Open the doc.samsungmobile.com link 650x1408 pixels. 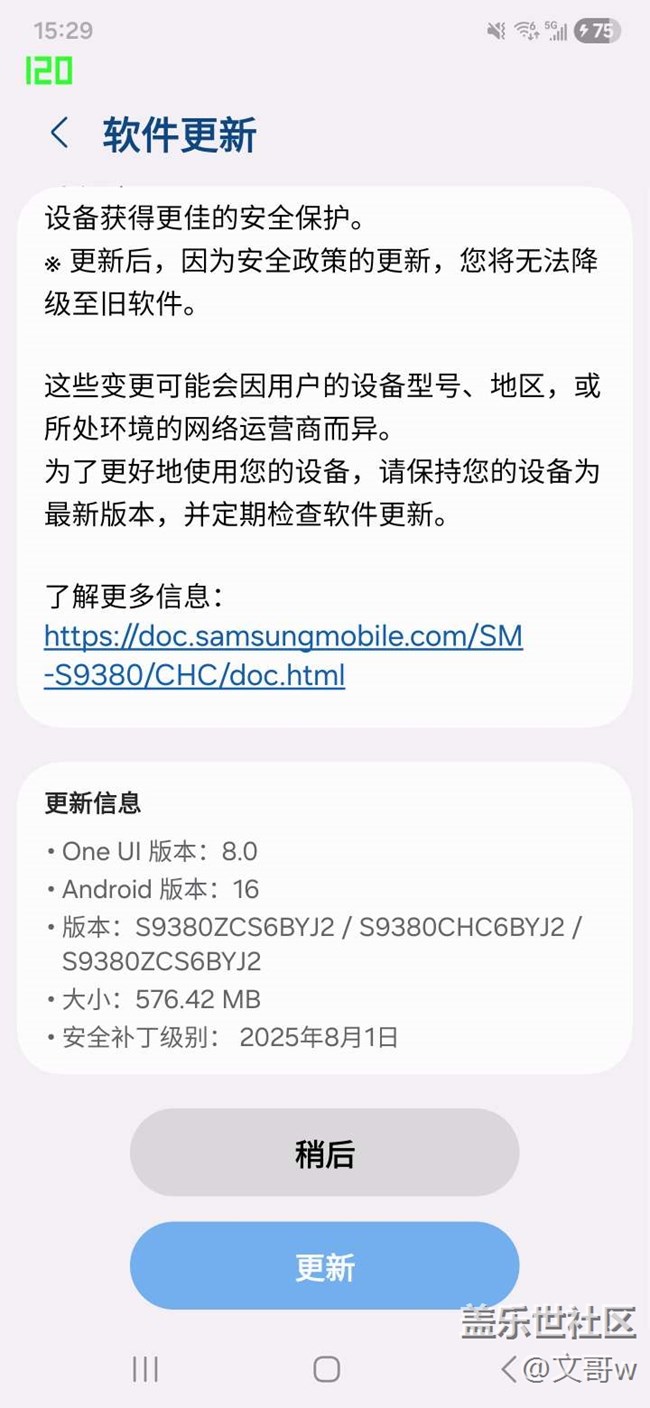283,655
